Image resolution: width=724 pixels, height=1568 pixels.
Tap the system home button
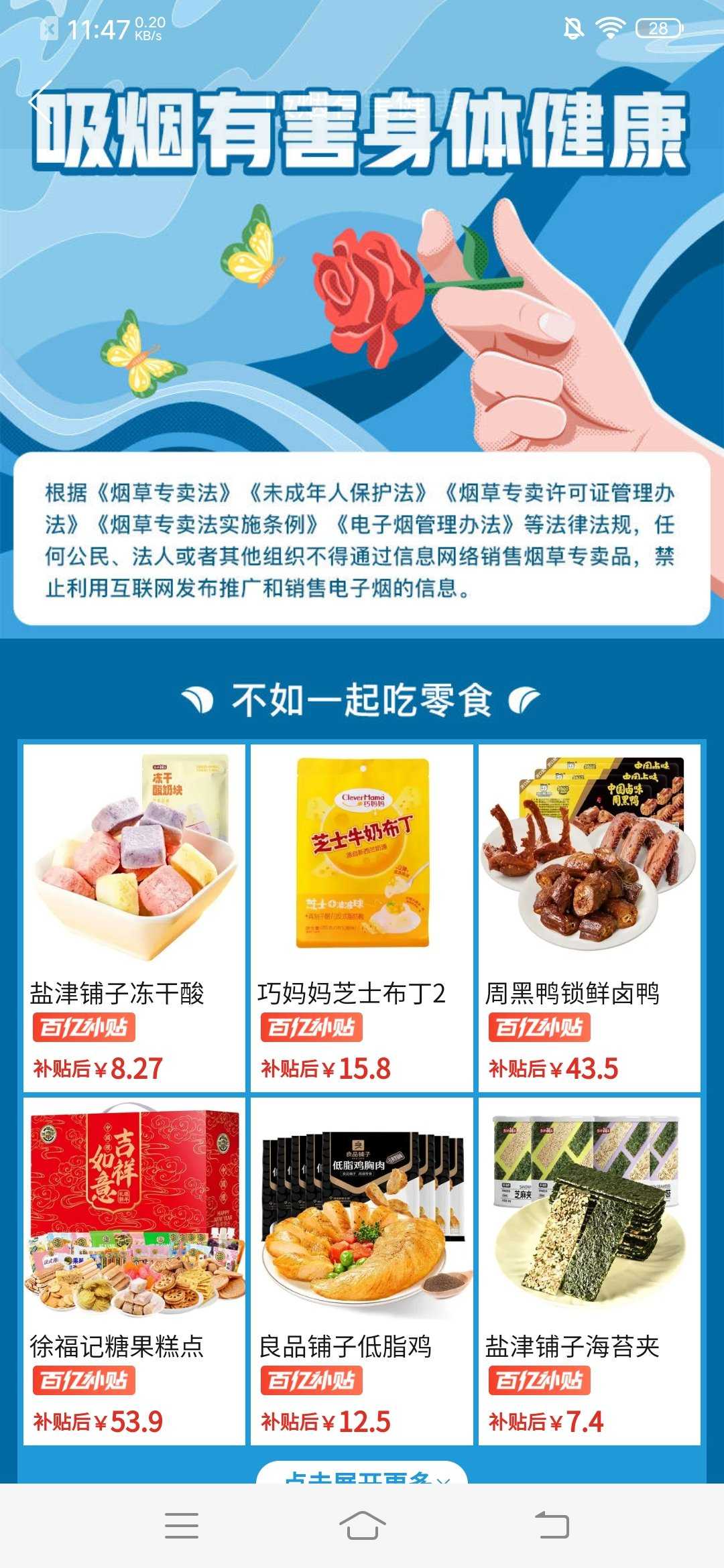[x=362, y=1526]
